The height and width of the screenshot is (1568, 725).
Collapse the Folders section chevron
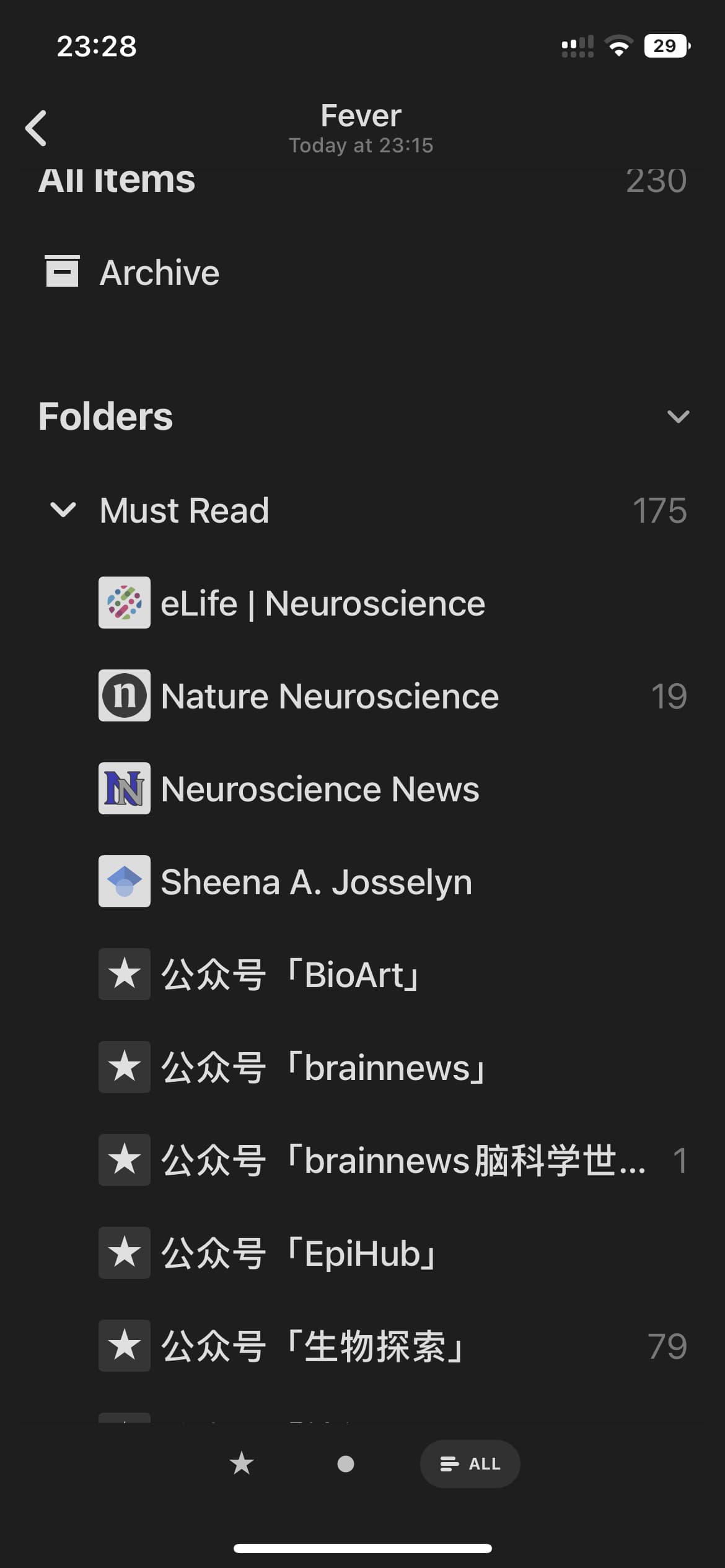(678, 416)
